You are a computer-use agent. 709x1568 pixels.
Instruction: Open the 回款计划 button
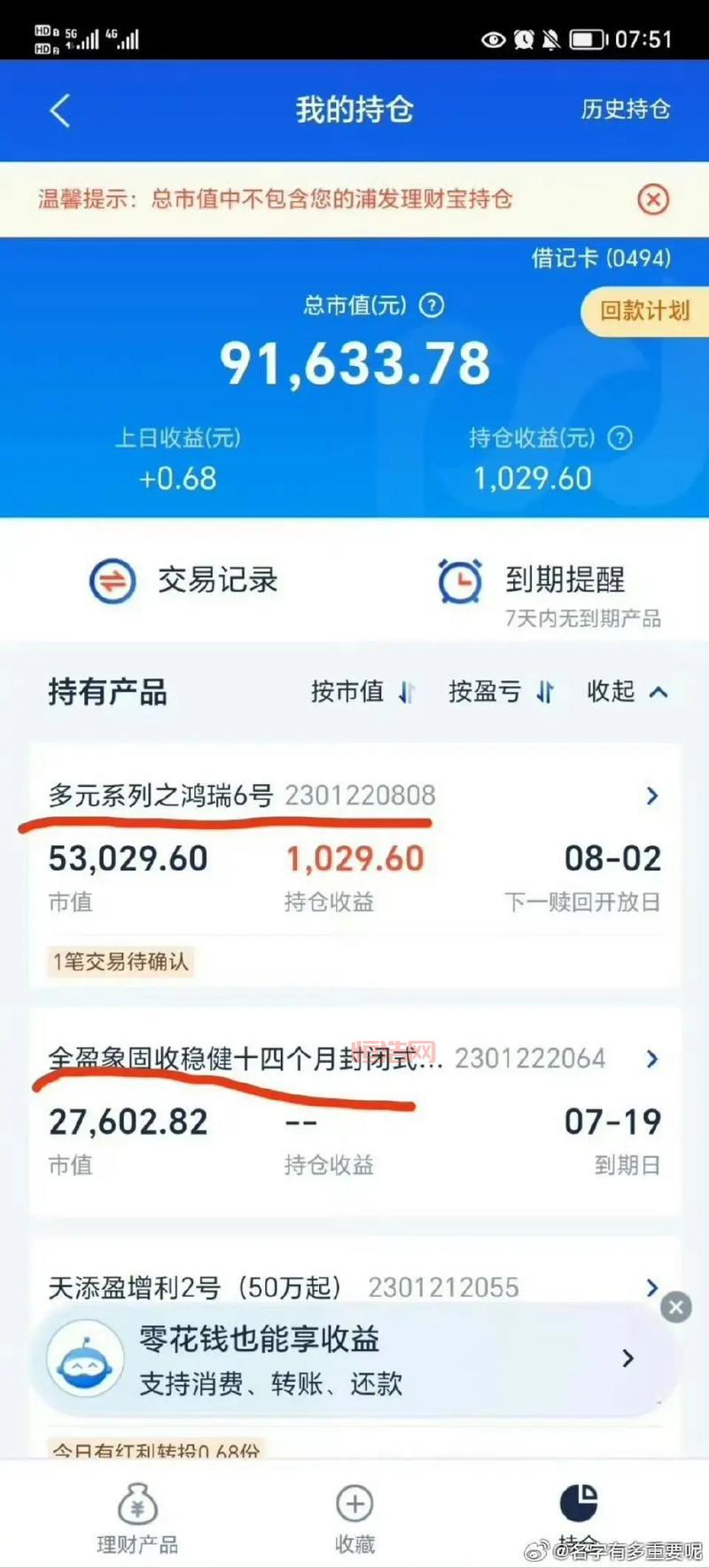point(644,311)
